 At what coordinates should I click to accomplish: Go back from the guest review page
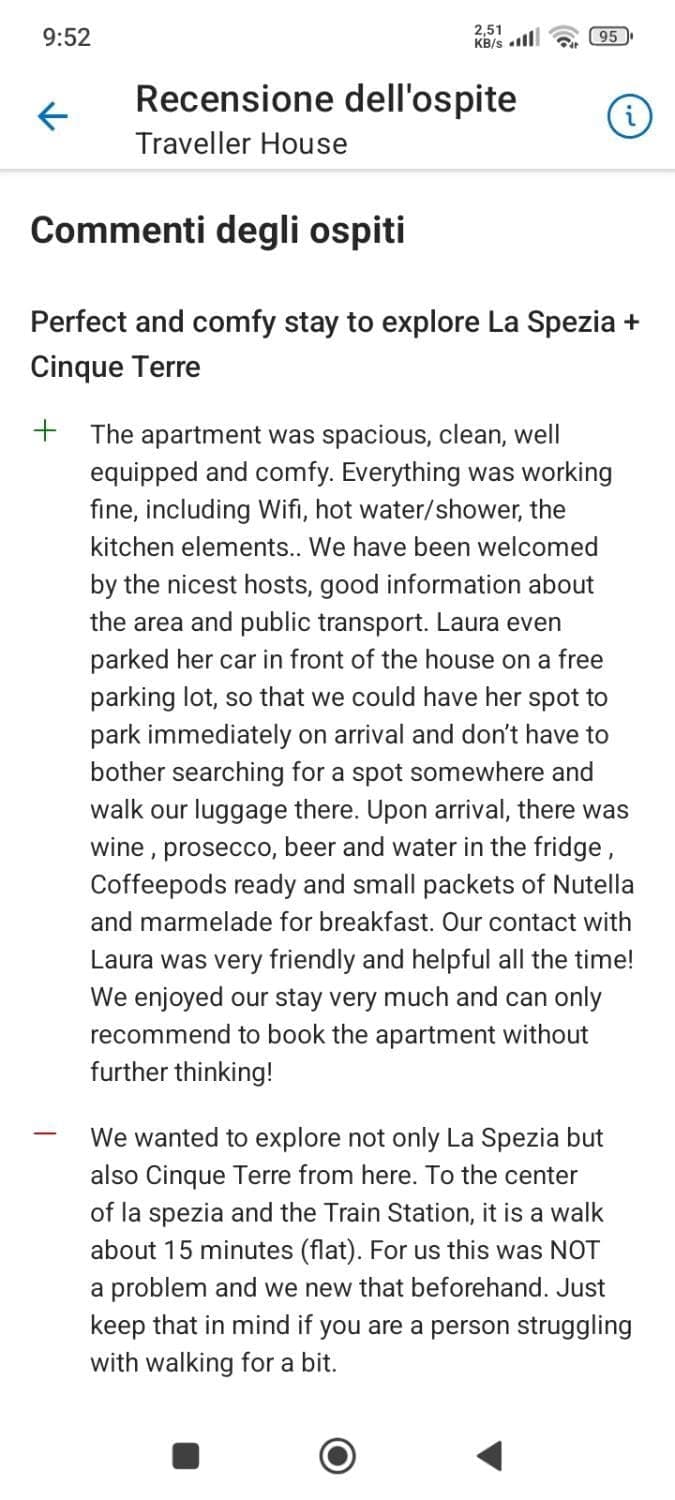click(x=52, y=117)
